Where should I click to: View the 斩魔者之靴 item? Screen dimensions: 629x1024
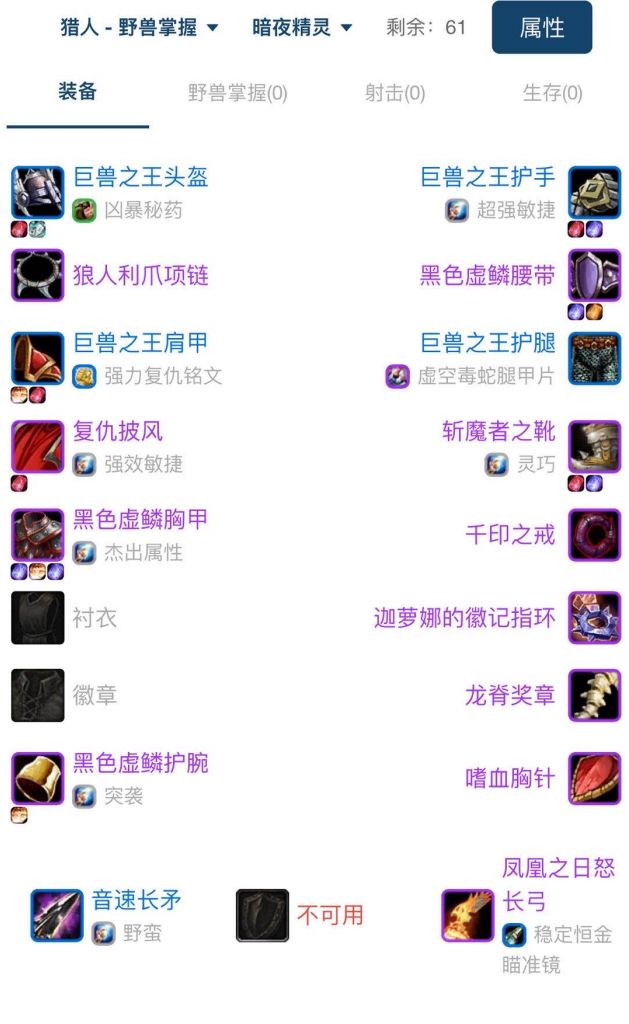(x=499, y=431)
